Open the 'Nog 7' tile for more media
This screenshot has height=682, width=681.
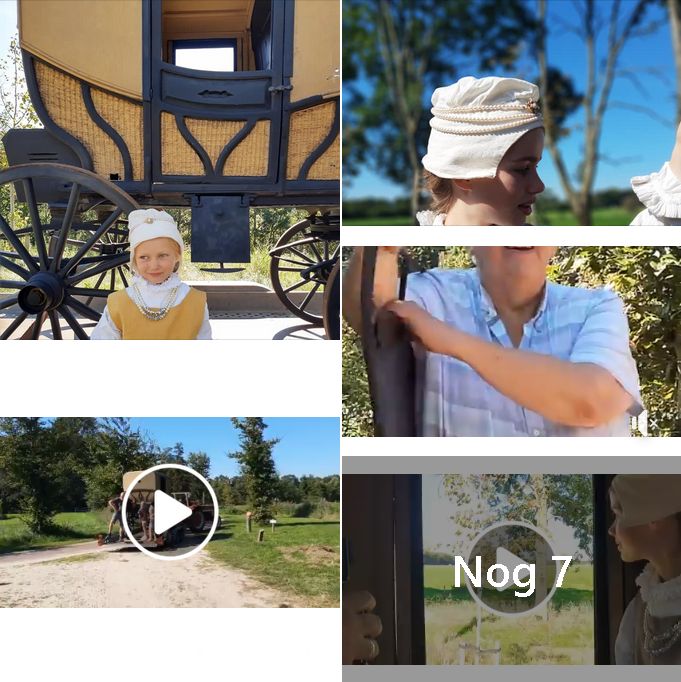tap(511, 569)
